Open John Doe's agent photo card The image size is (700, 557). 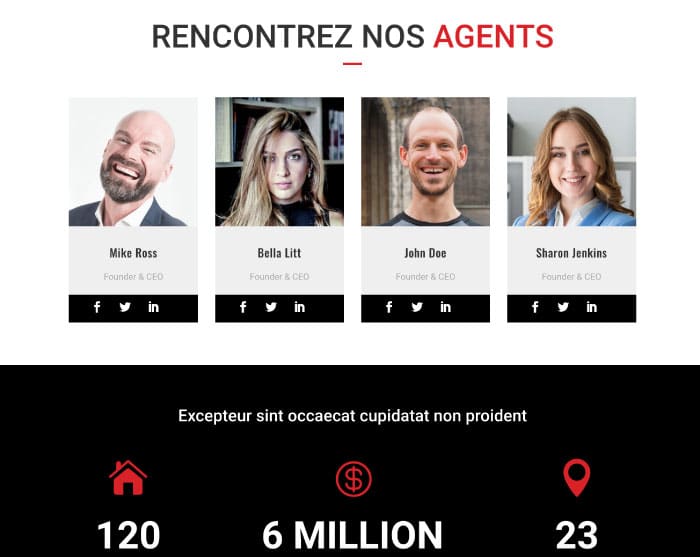(x=425, y=162)
